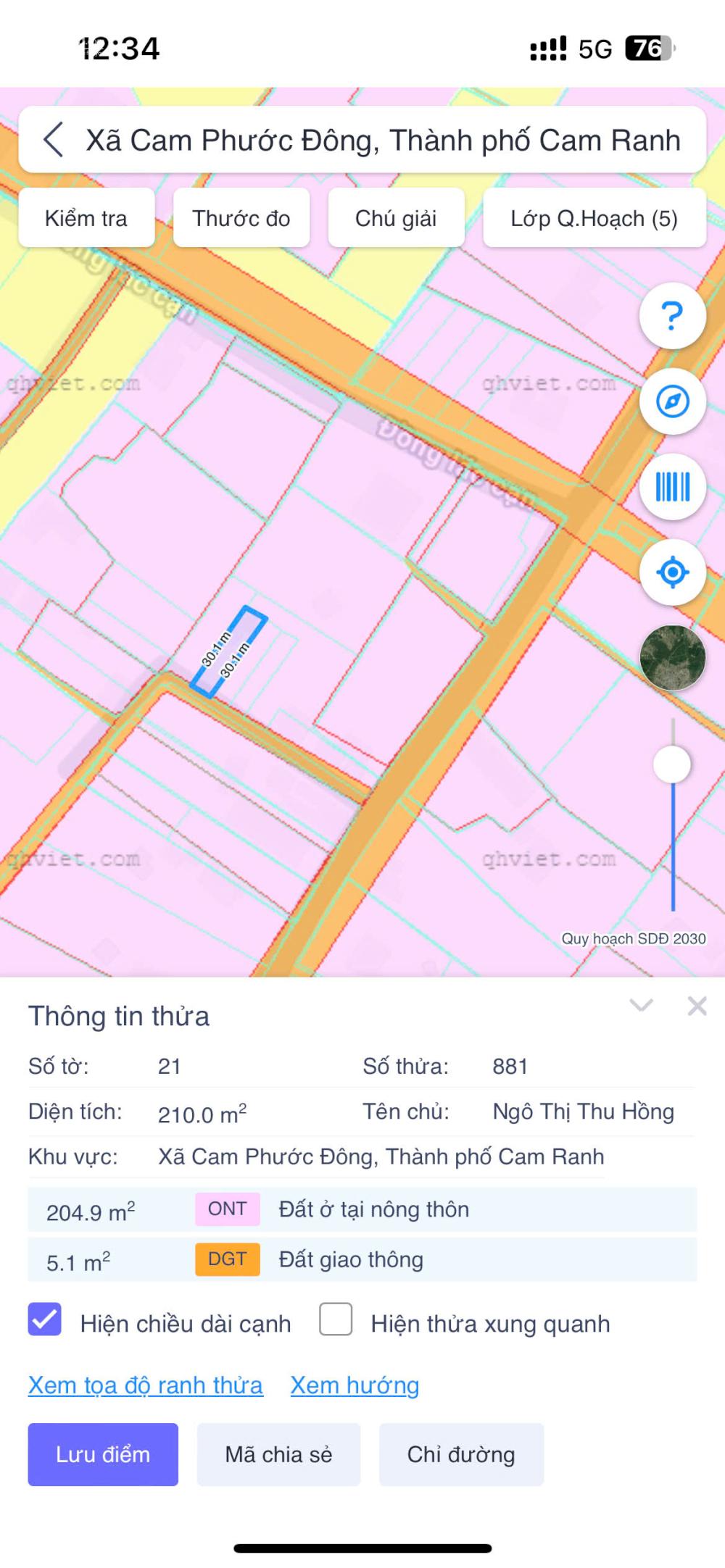Open Xem tọa độ ranh thửa link

point(144,1385)
